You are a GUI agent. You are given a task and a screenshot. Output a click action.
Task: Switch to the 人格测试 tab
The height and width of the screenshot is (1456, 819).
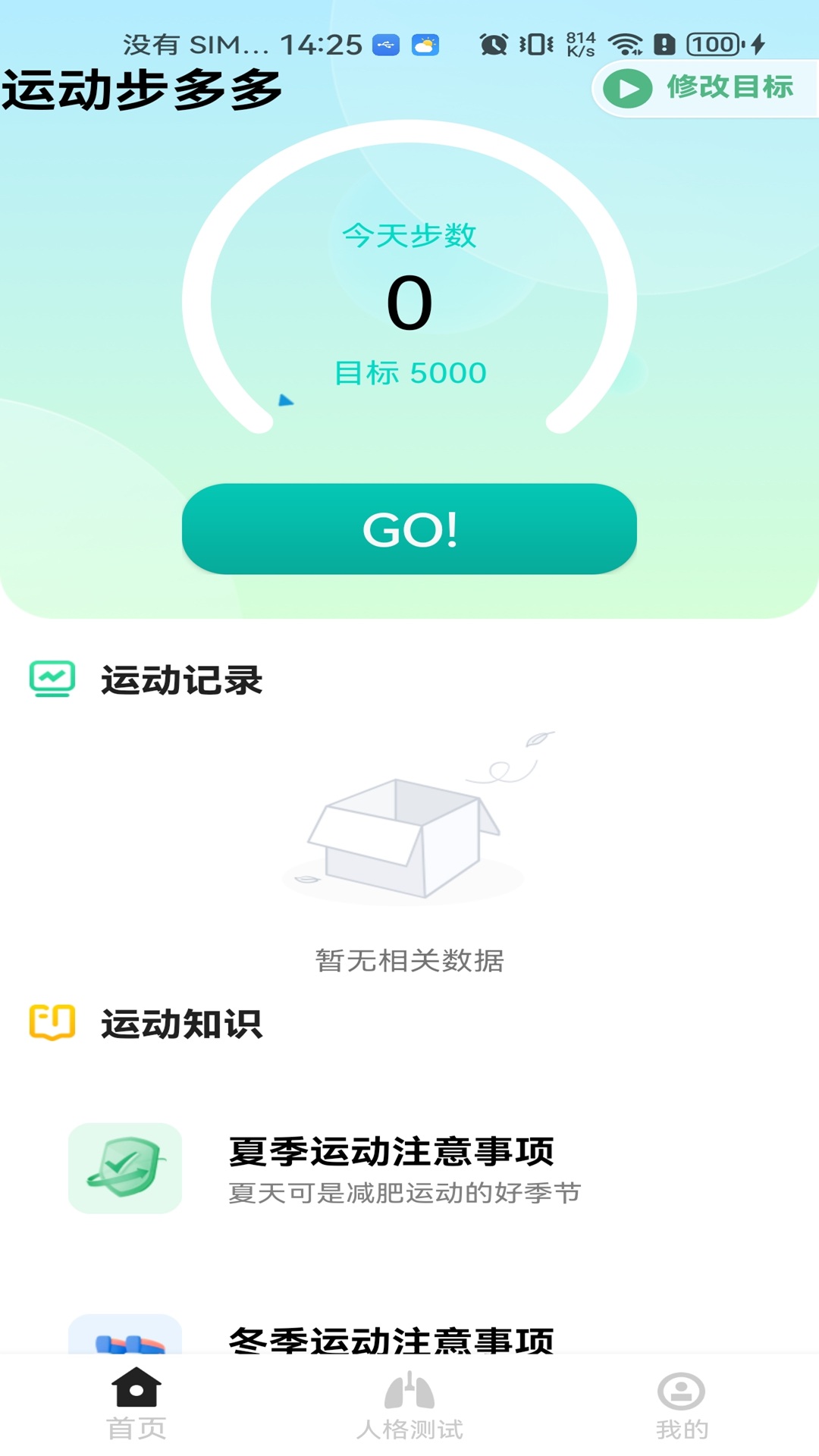[x=409, y=1403]
